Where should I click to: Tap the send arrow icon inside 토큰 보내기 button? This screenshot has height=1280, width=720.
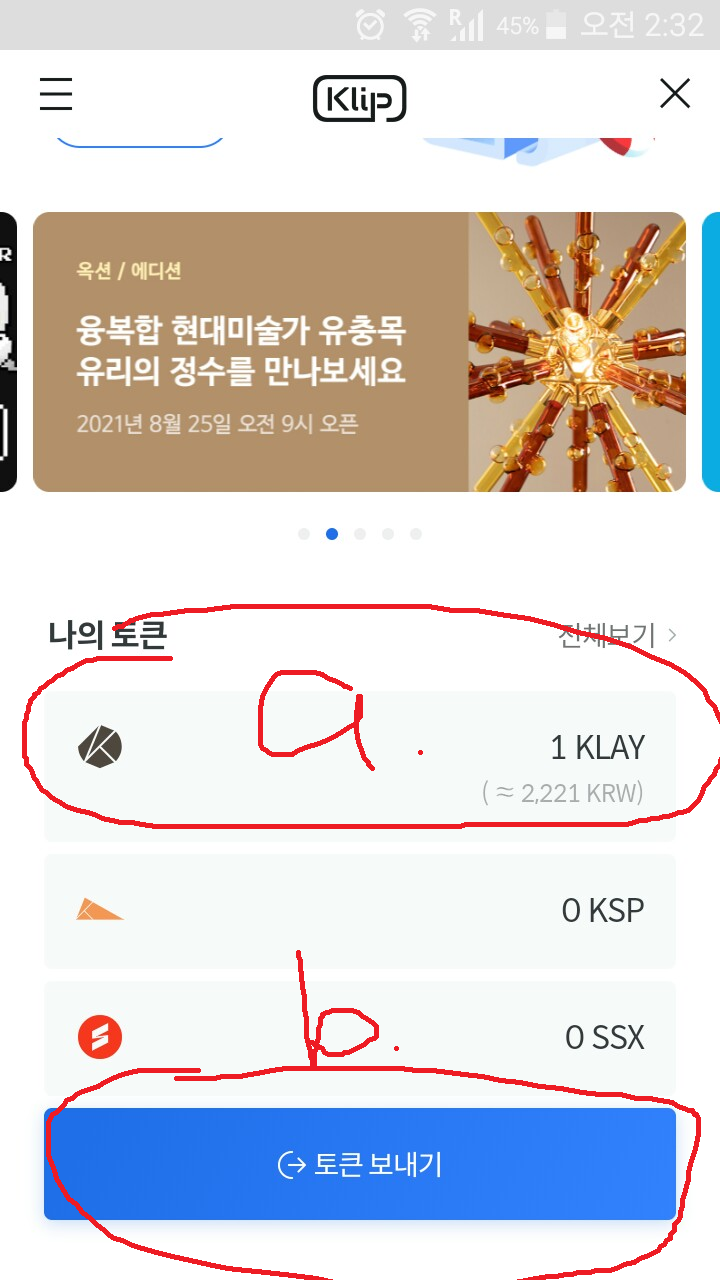[x=290, y=1163]
